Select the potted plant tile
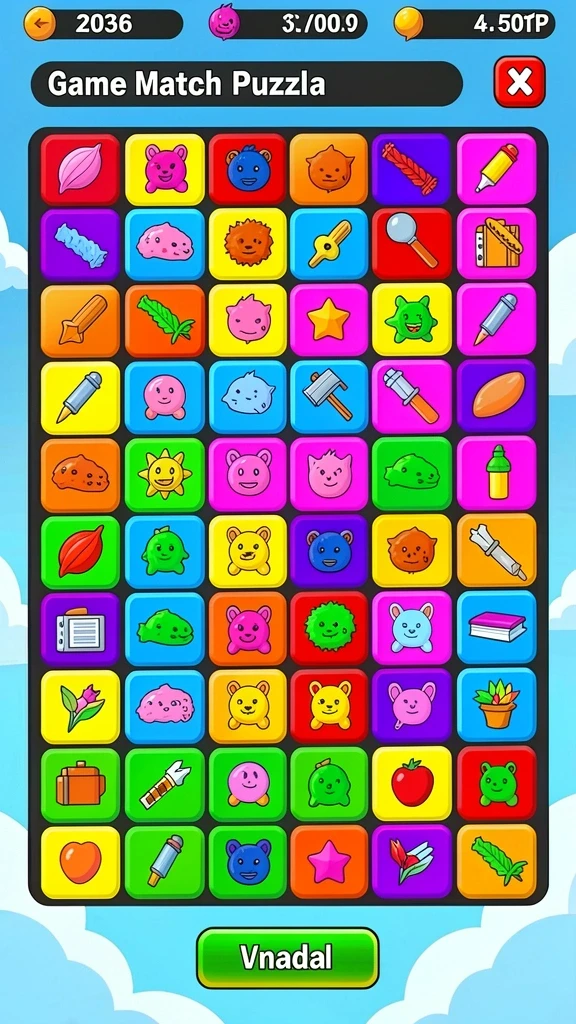Image resolution: width=576 pixels, height=1024 pixels. (x=496, y=705)
